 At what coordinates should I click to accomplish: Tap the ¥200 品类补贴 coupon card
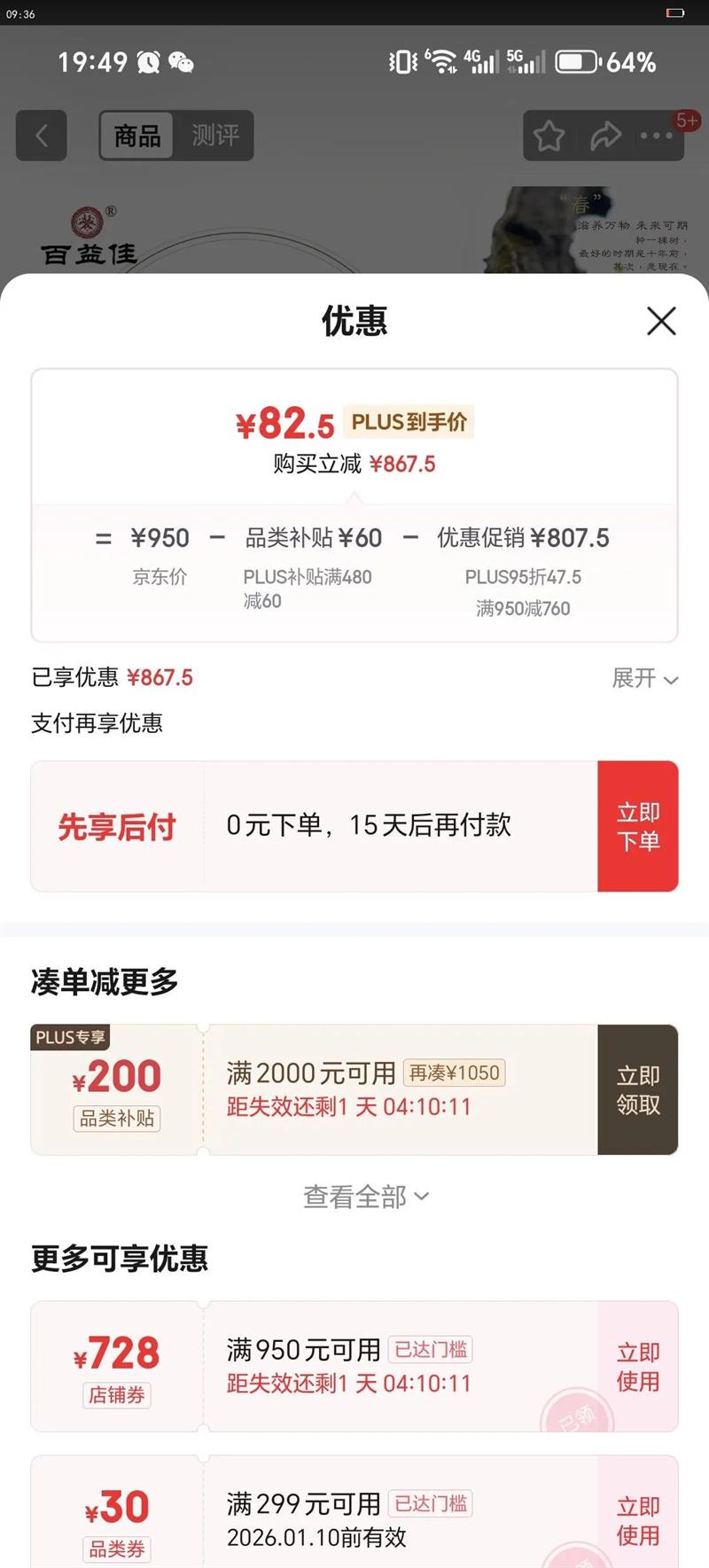click(x=117, y=1089)
